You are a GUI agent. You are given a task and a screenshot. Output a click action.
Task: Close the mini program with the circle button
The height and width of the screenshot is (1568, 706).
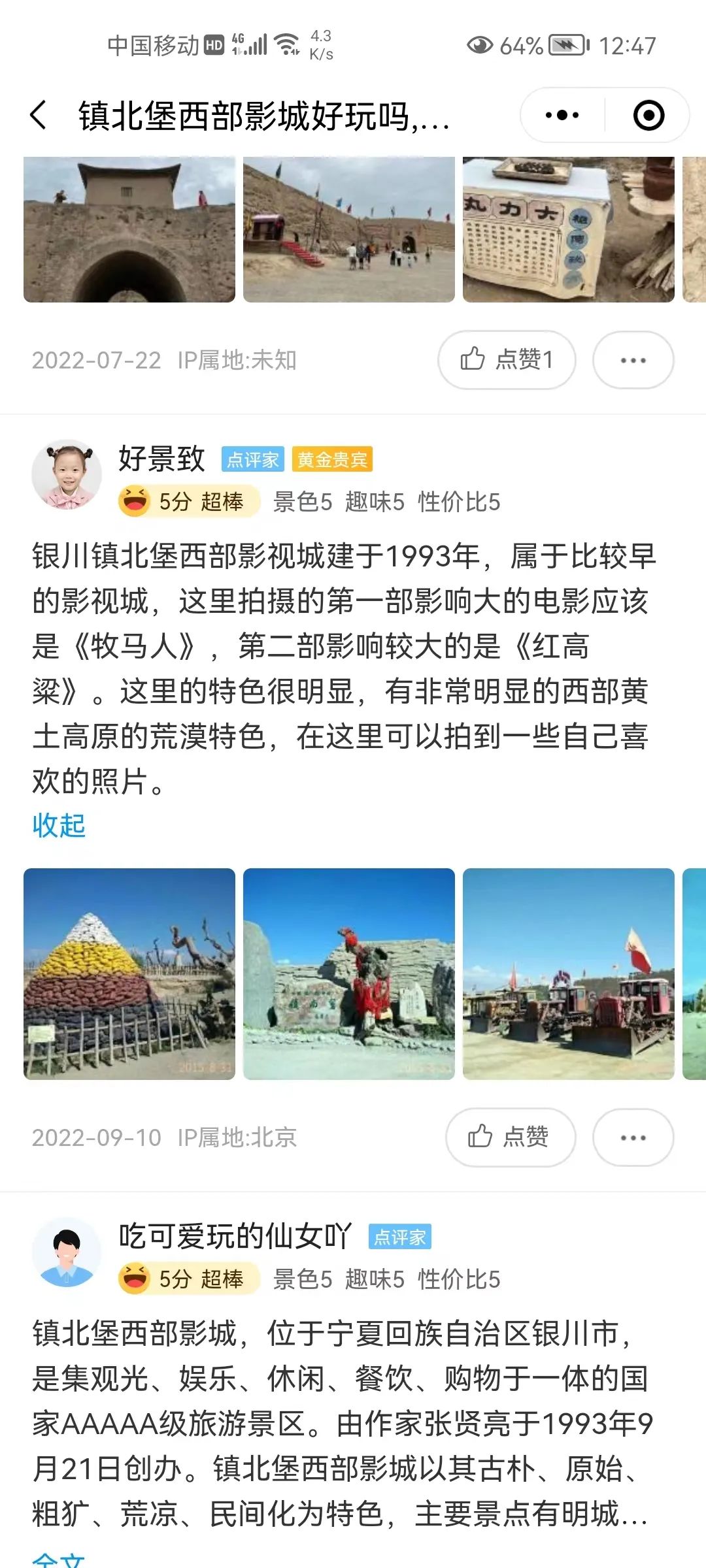(x=648, y=116)
